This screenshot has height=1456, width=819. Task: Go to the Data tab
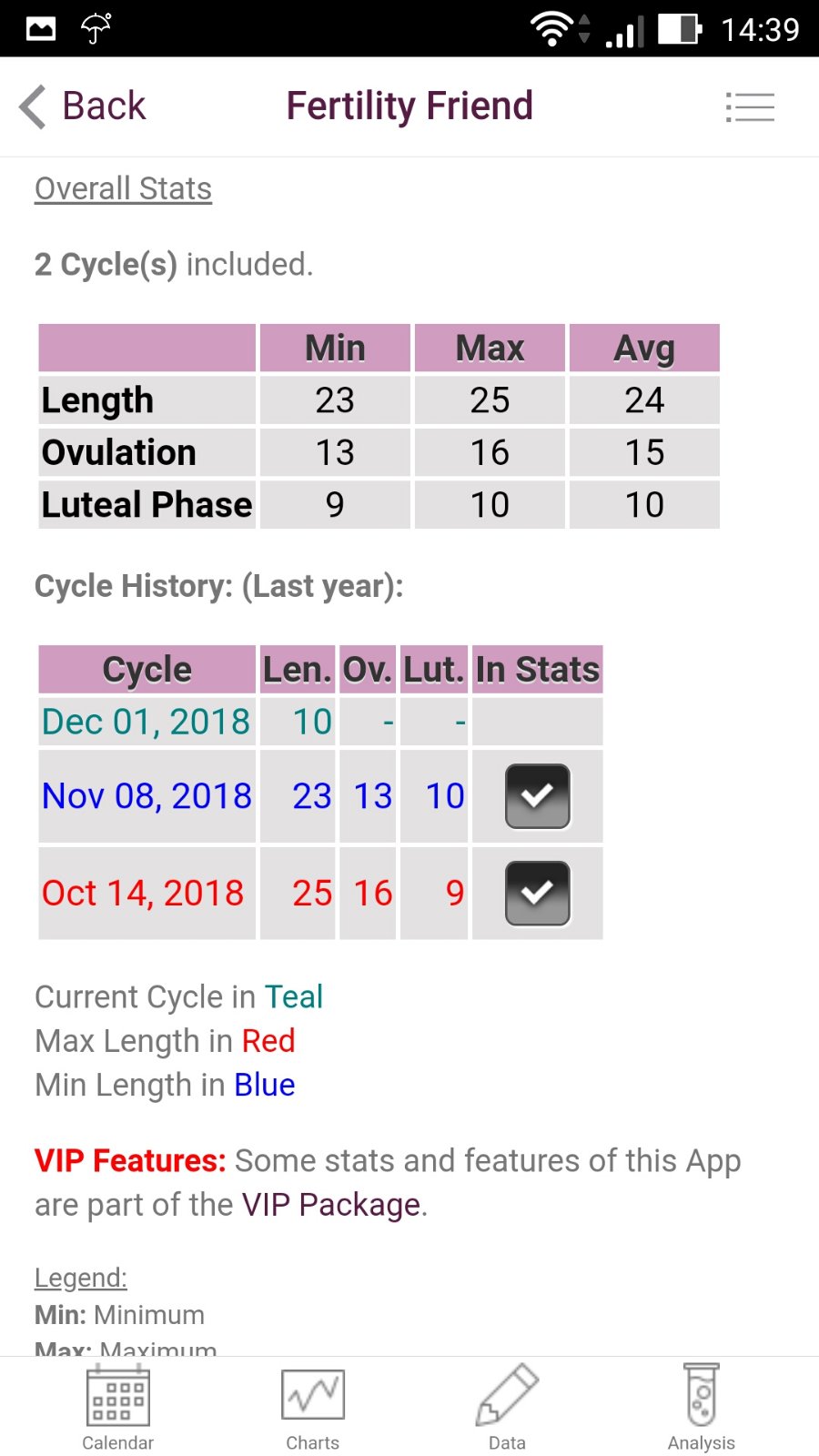point(507,1407)
